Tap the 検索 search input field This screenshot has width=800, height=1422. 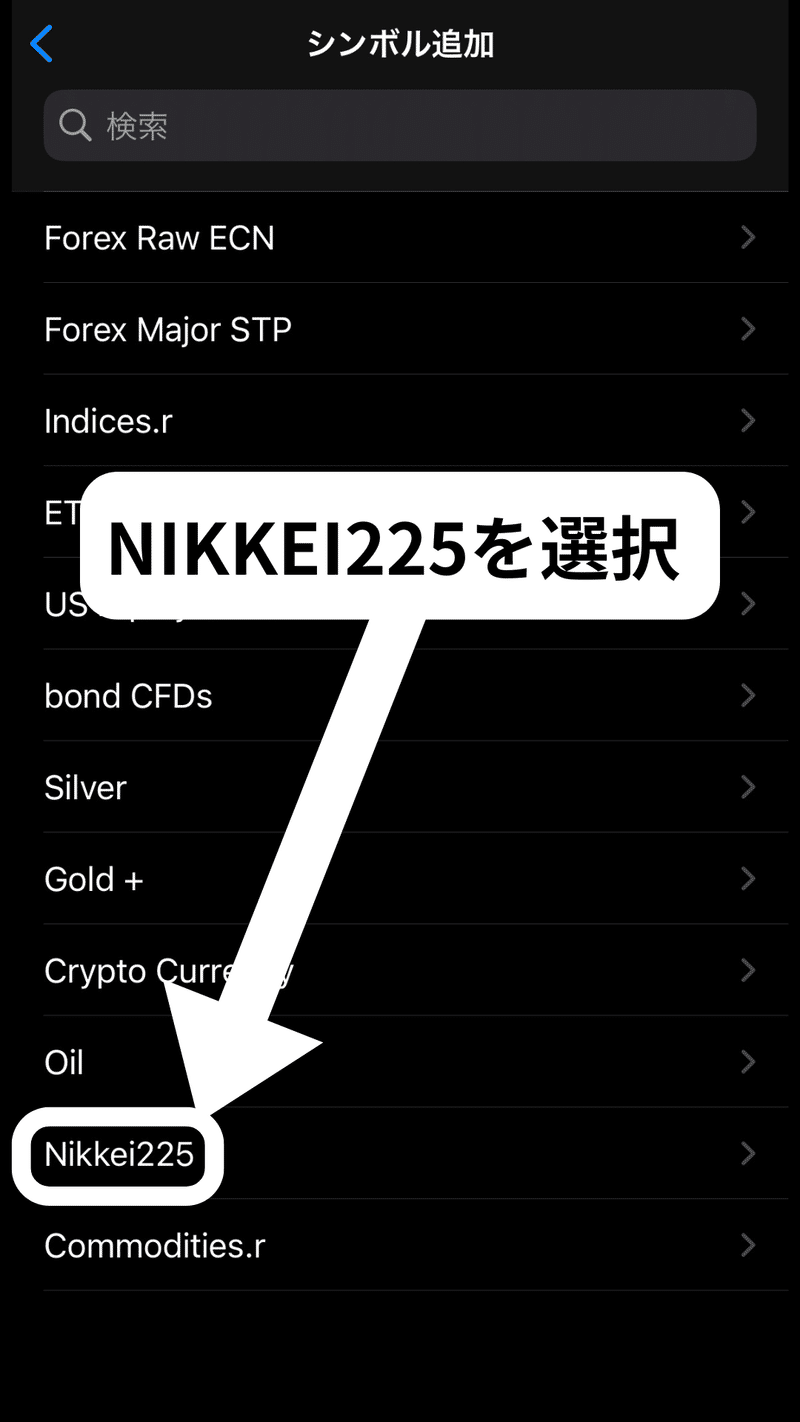tap(400, 125)
